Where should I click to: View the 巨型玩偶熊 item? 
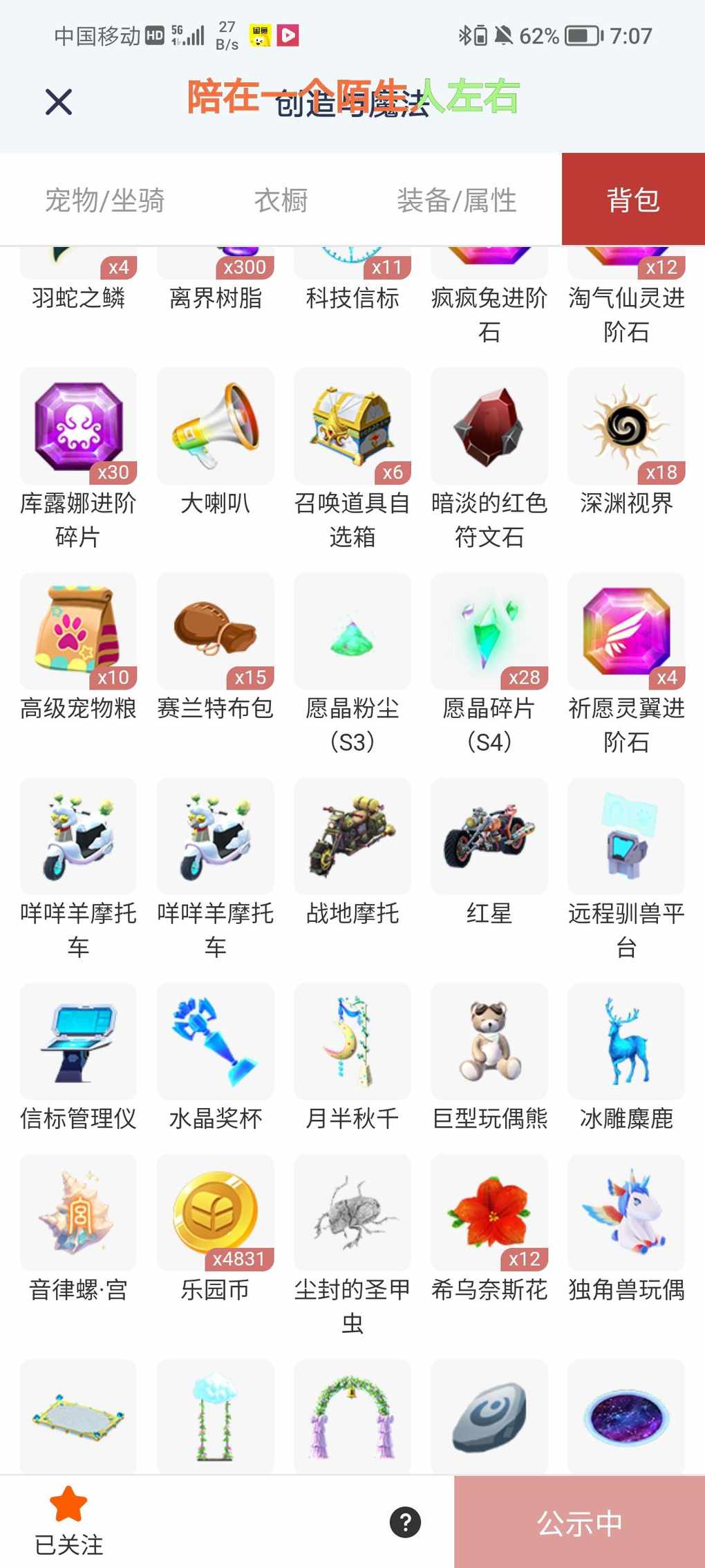tap(489, 1041)
